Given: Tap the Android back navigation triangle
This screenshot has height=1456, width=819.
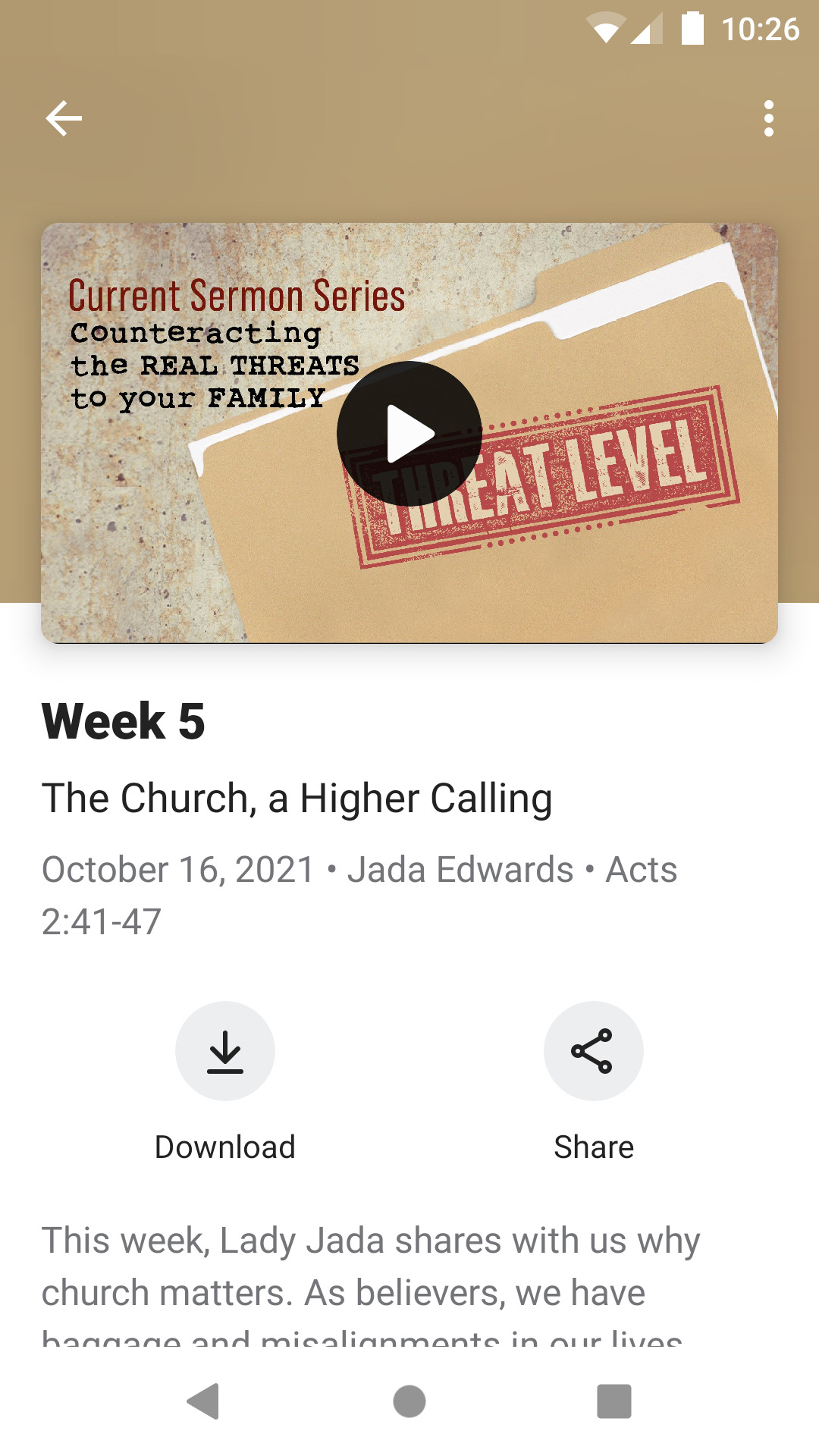Looking at the screenshot, I should (203, 1399).
